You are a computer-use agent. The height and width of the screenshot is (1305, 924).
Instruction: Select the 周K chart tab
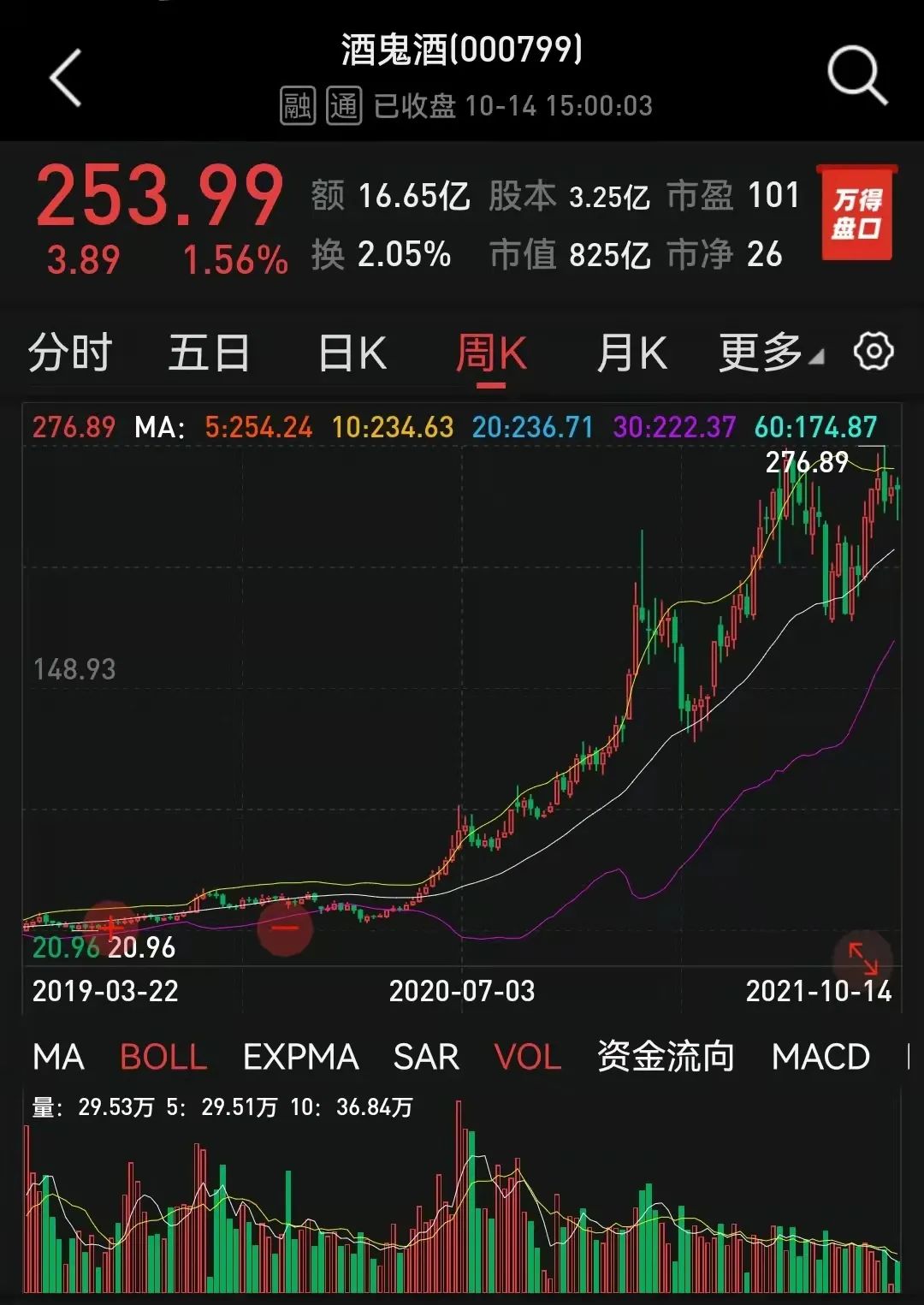coord(491,353)
